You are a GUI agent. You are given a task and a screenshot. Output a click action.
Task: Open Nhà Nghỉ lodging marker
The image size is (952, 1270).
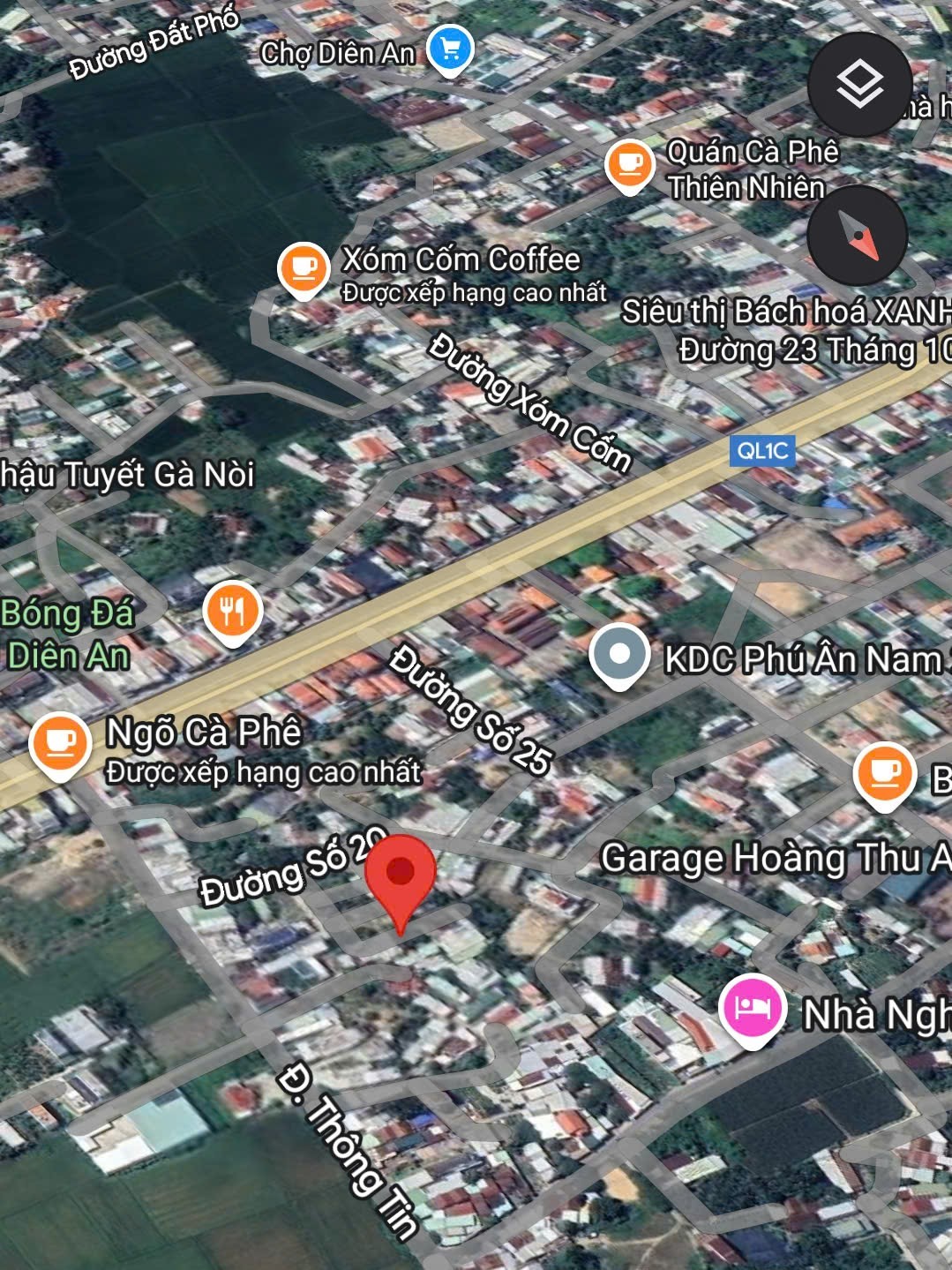tap(752, 1009)
